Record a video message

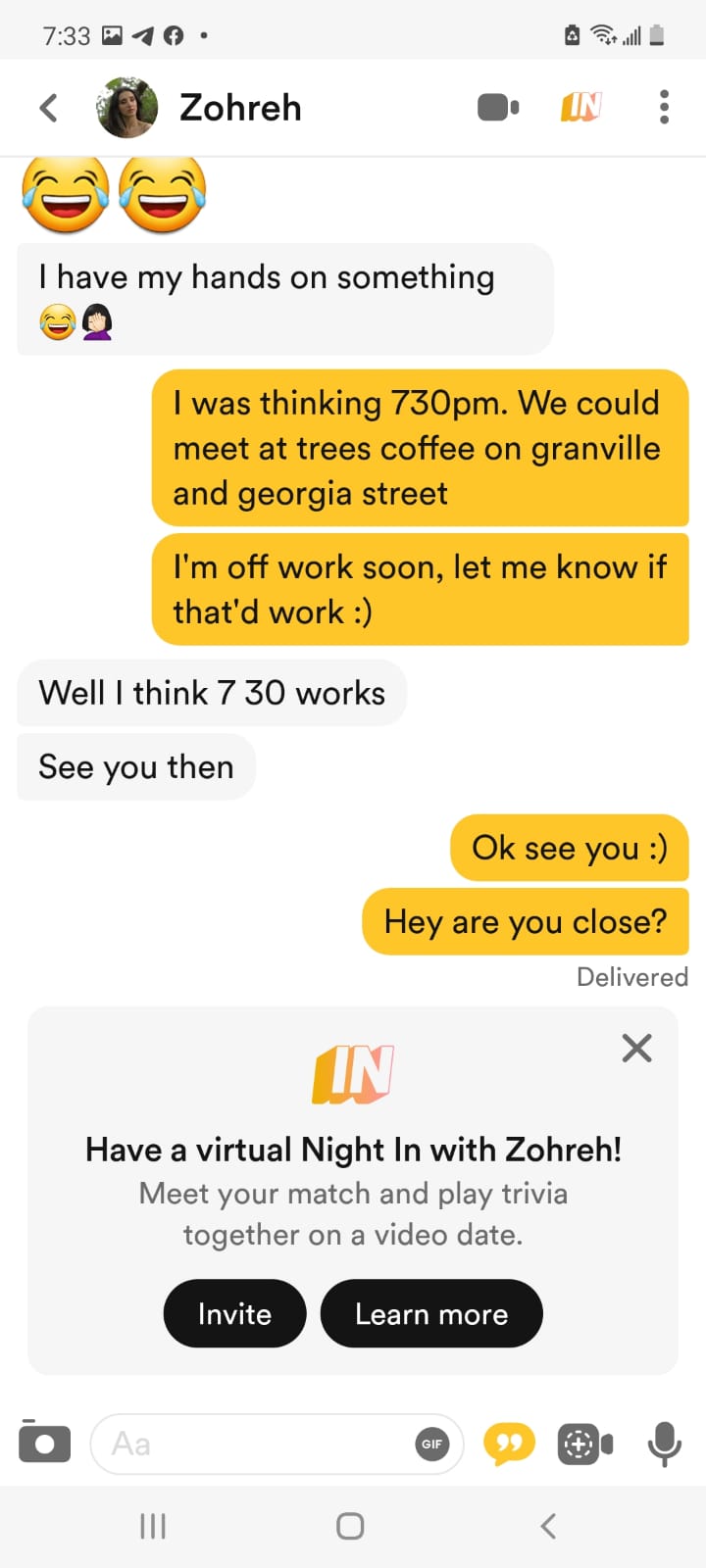point(585,1444)
